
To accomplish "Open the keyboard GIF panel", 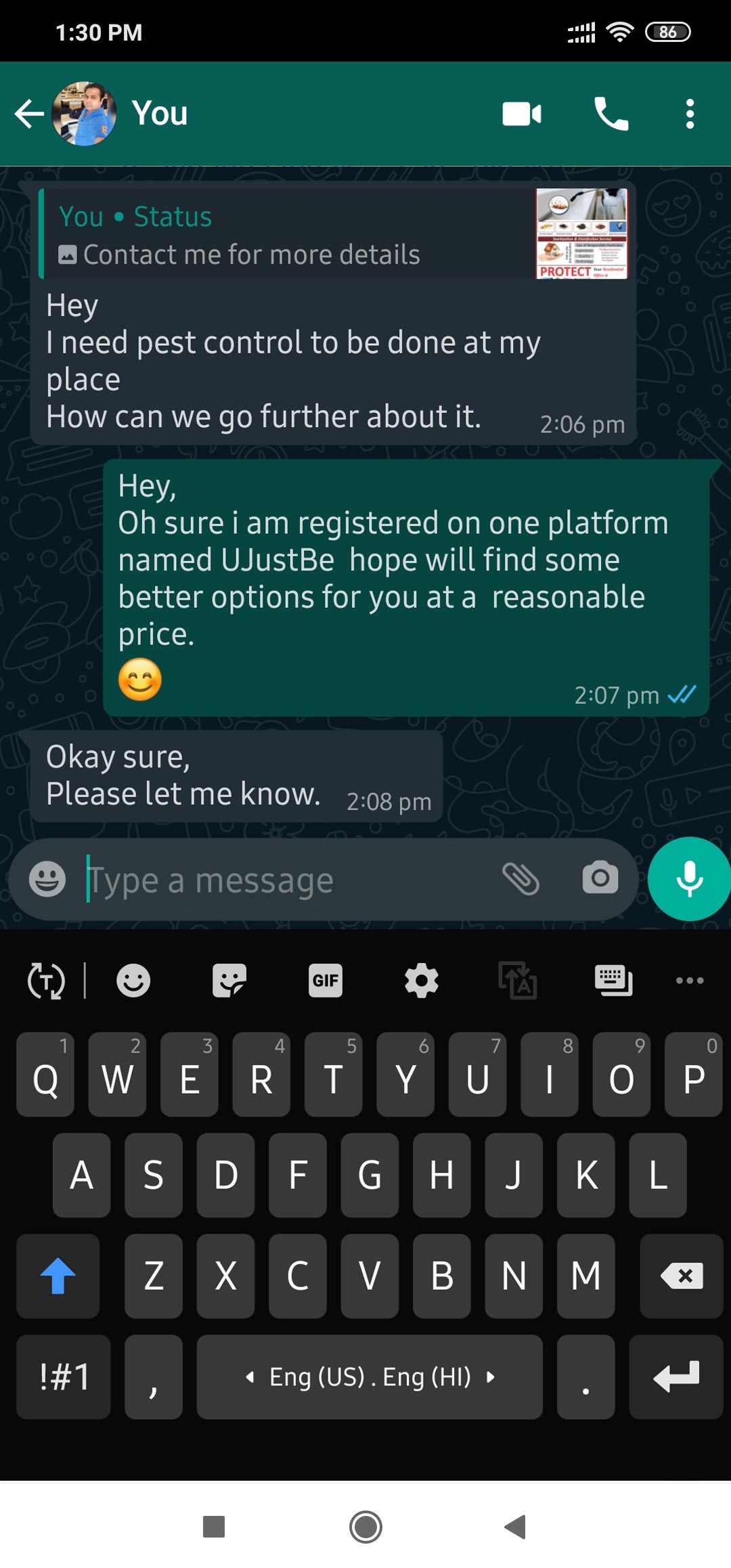I will coord(326,980).
